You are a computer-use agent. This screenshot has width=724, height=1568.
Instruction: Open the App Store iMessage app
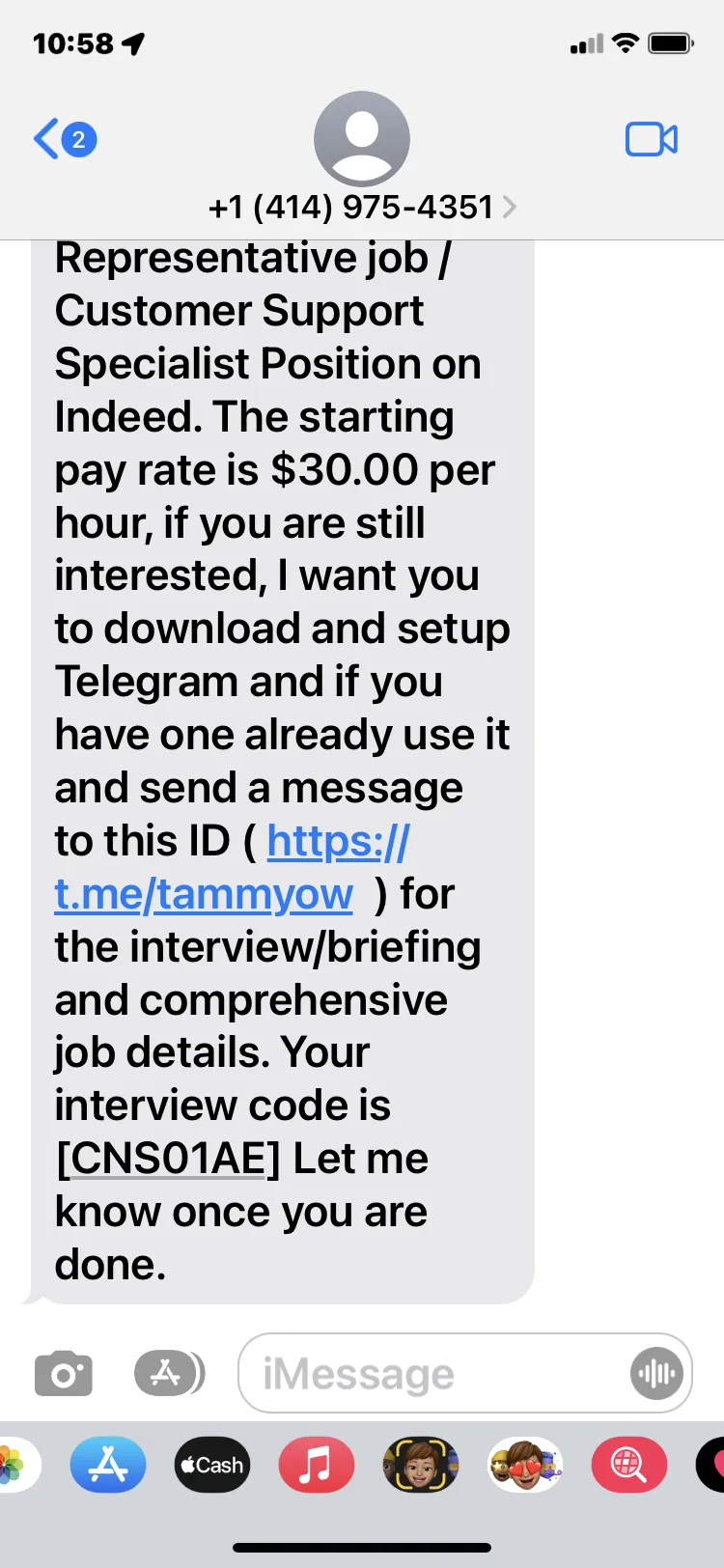(x=108, y=1465)
